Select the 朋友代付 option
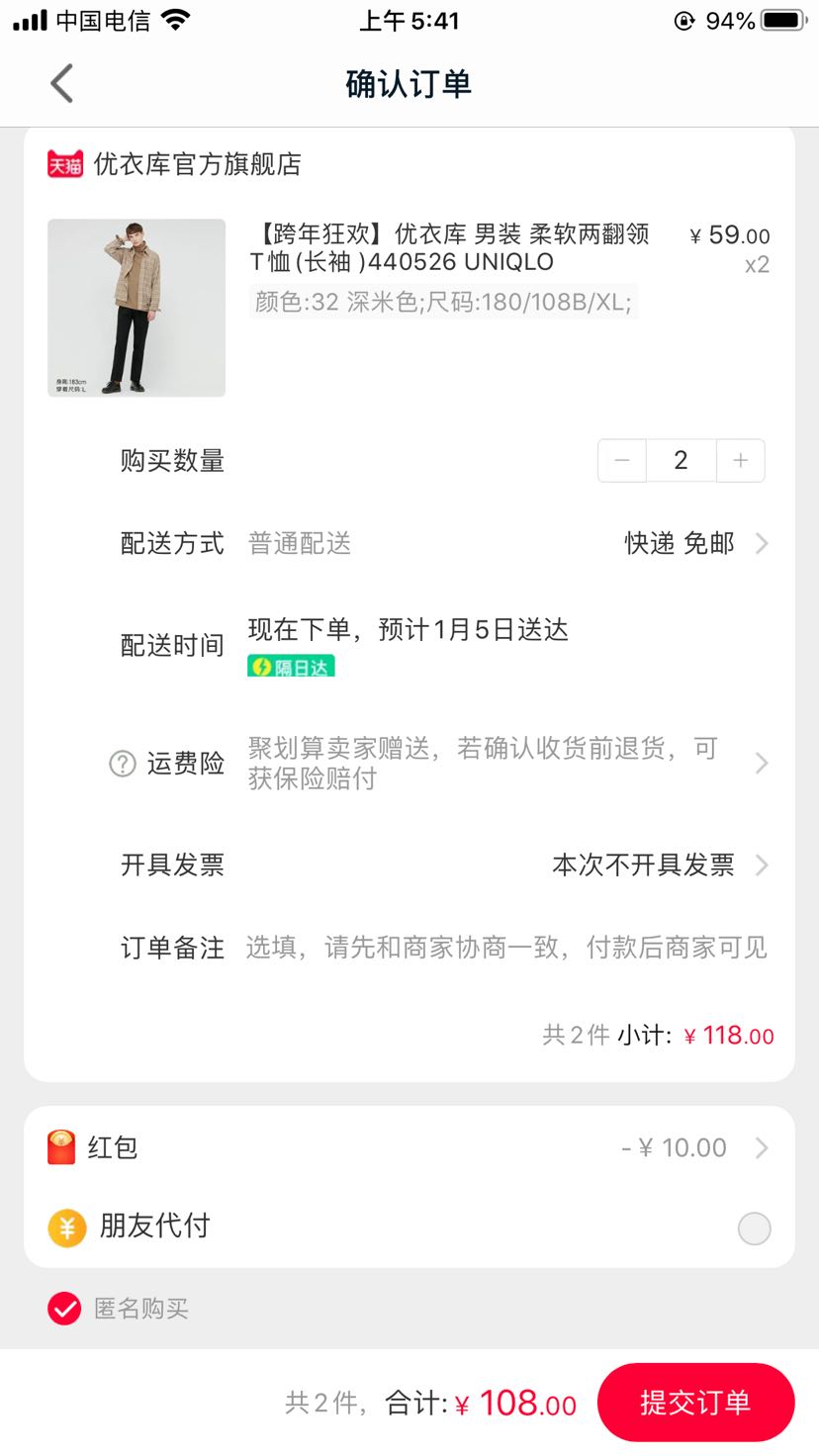819x1456 pixels. (754, 1228)
